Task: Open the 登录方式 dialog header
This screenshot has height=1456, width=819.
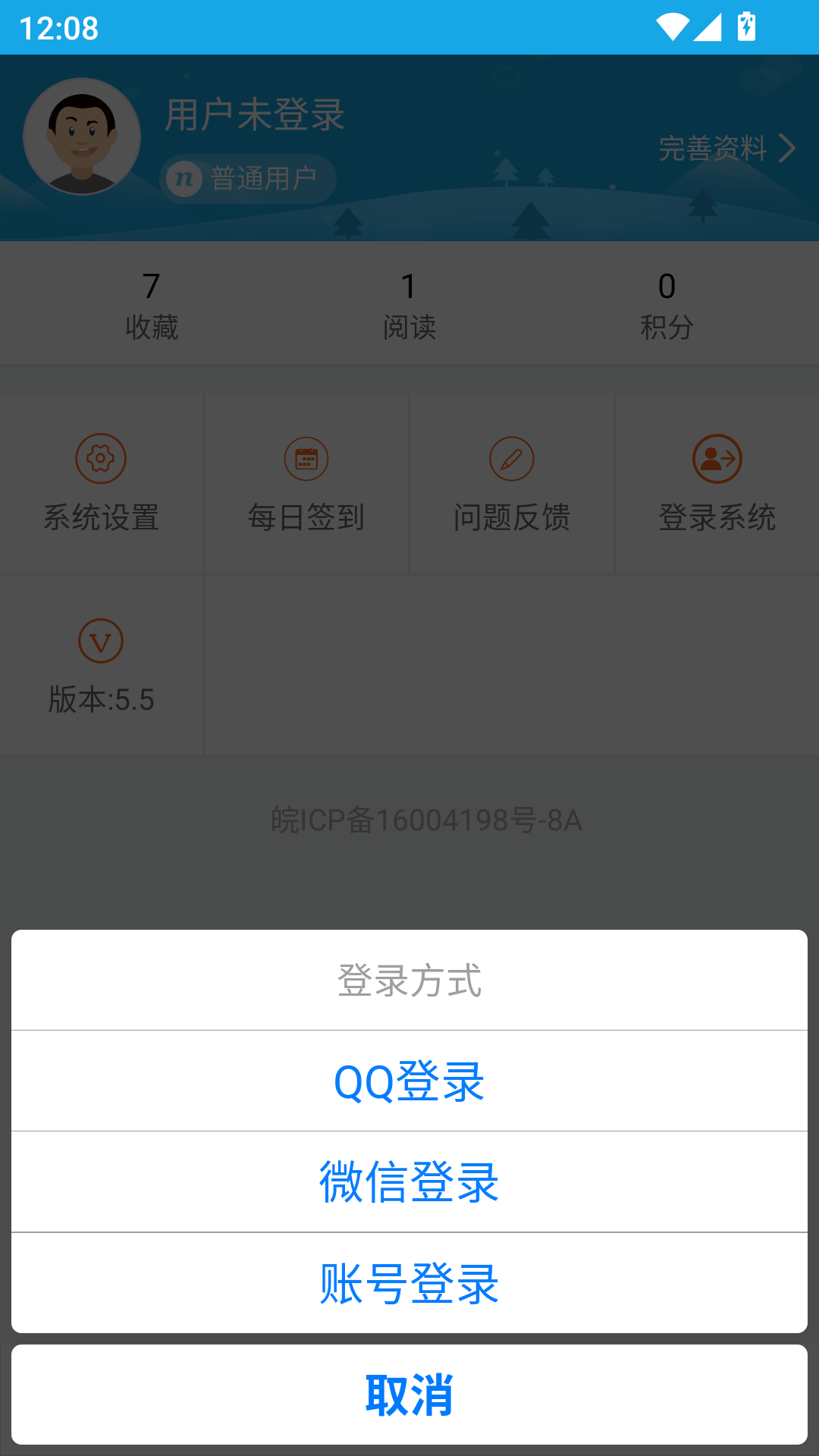Action: coord(409,980)
